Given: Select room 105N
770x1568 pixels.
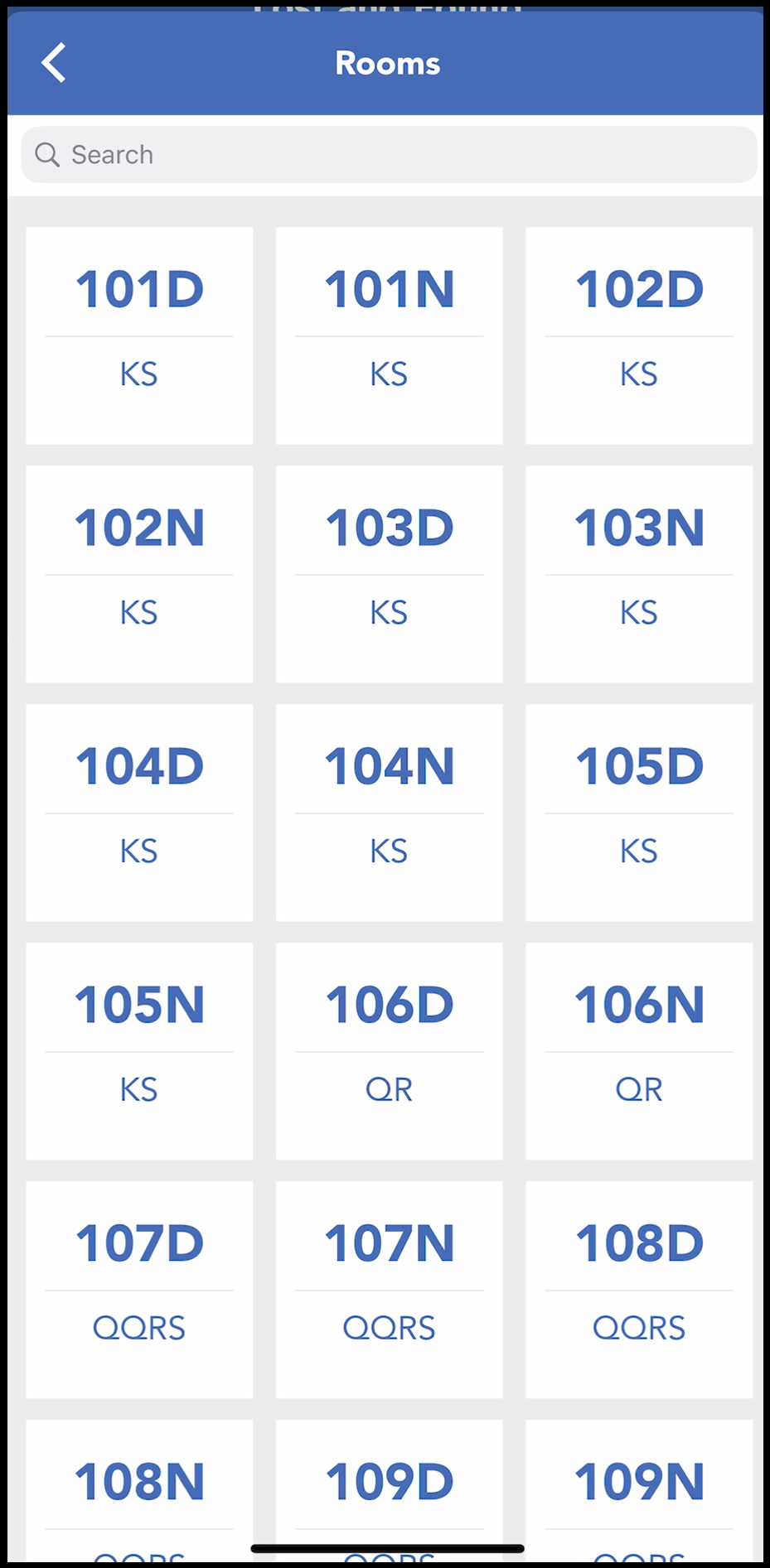Looking at the screenshot, I should pos(139,1050).
